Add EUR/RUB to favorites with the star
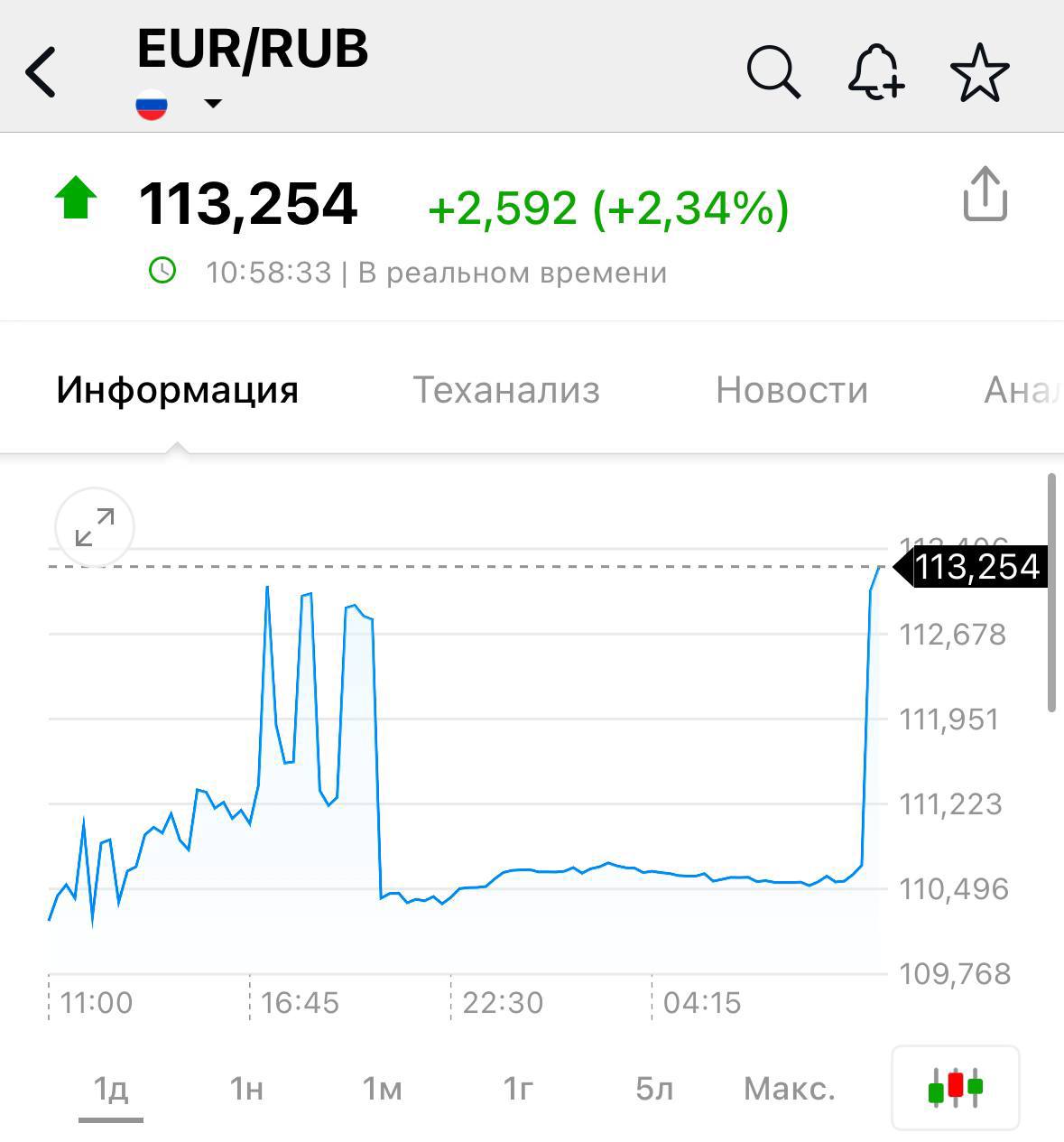The width and height of the screenshot is (1064, 1142). pyautogui.click(x=979, y=72)
